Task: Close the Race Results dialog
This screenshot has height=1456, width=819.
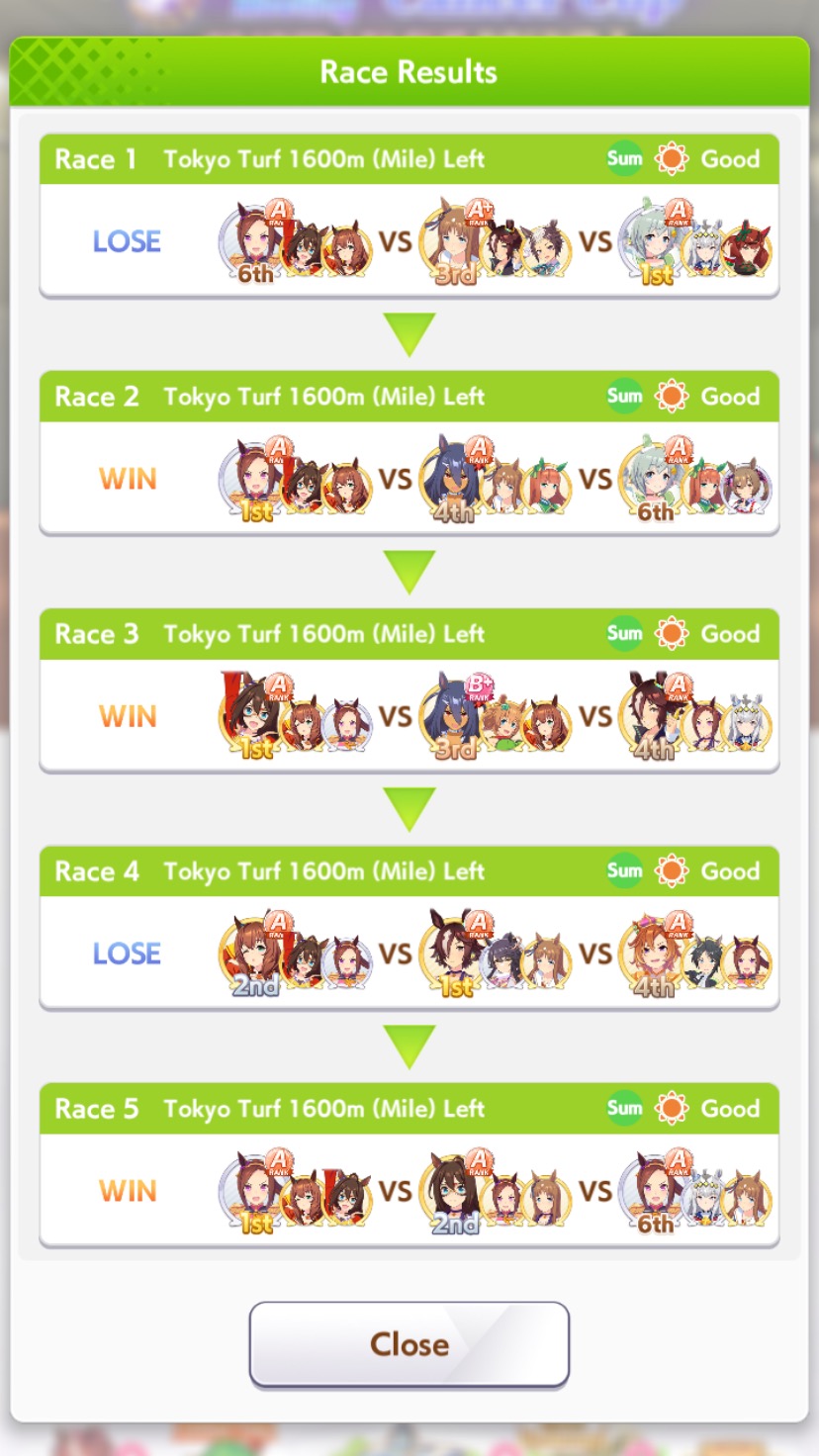Action: [409, 1343]
